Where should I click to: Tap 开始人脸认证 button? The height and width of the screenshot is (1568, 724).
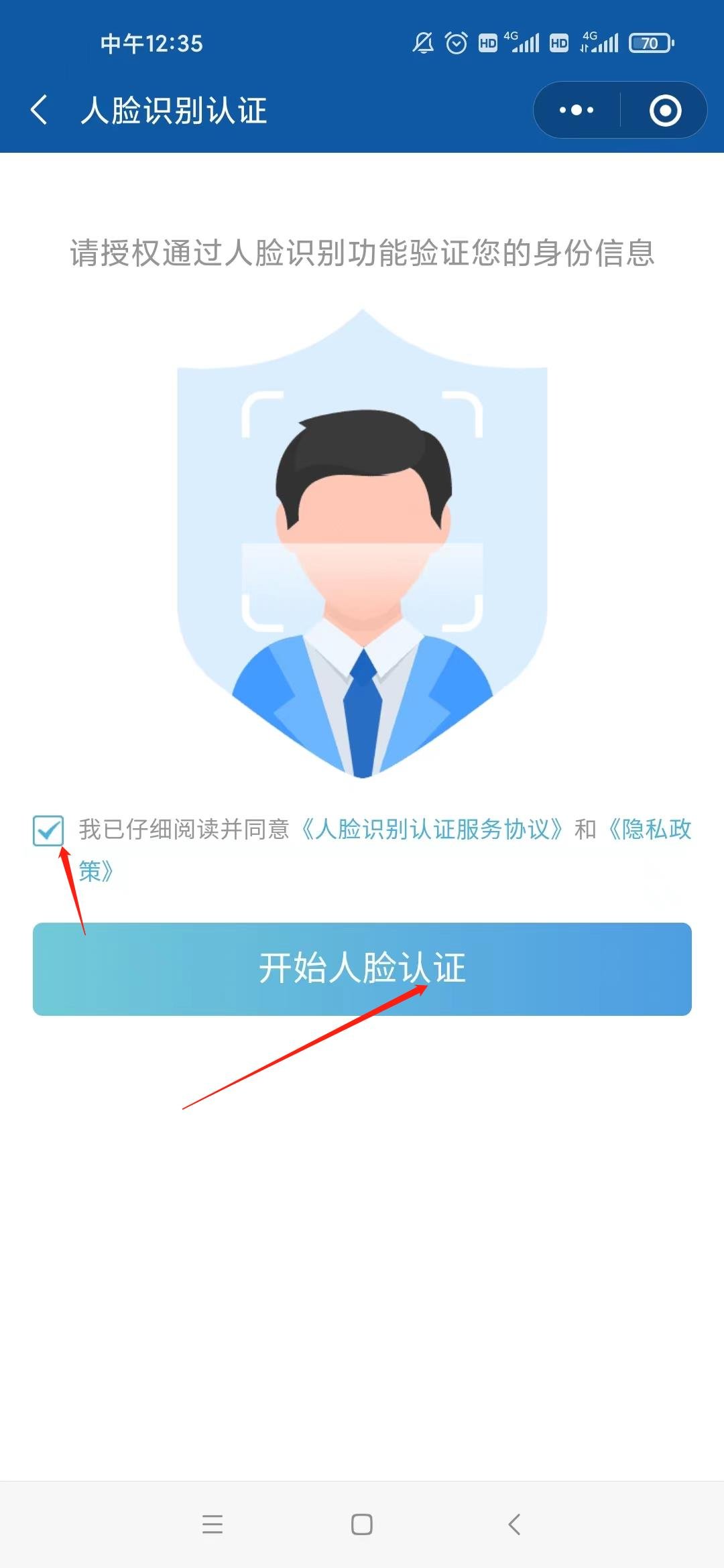coord(362,969)
